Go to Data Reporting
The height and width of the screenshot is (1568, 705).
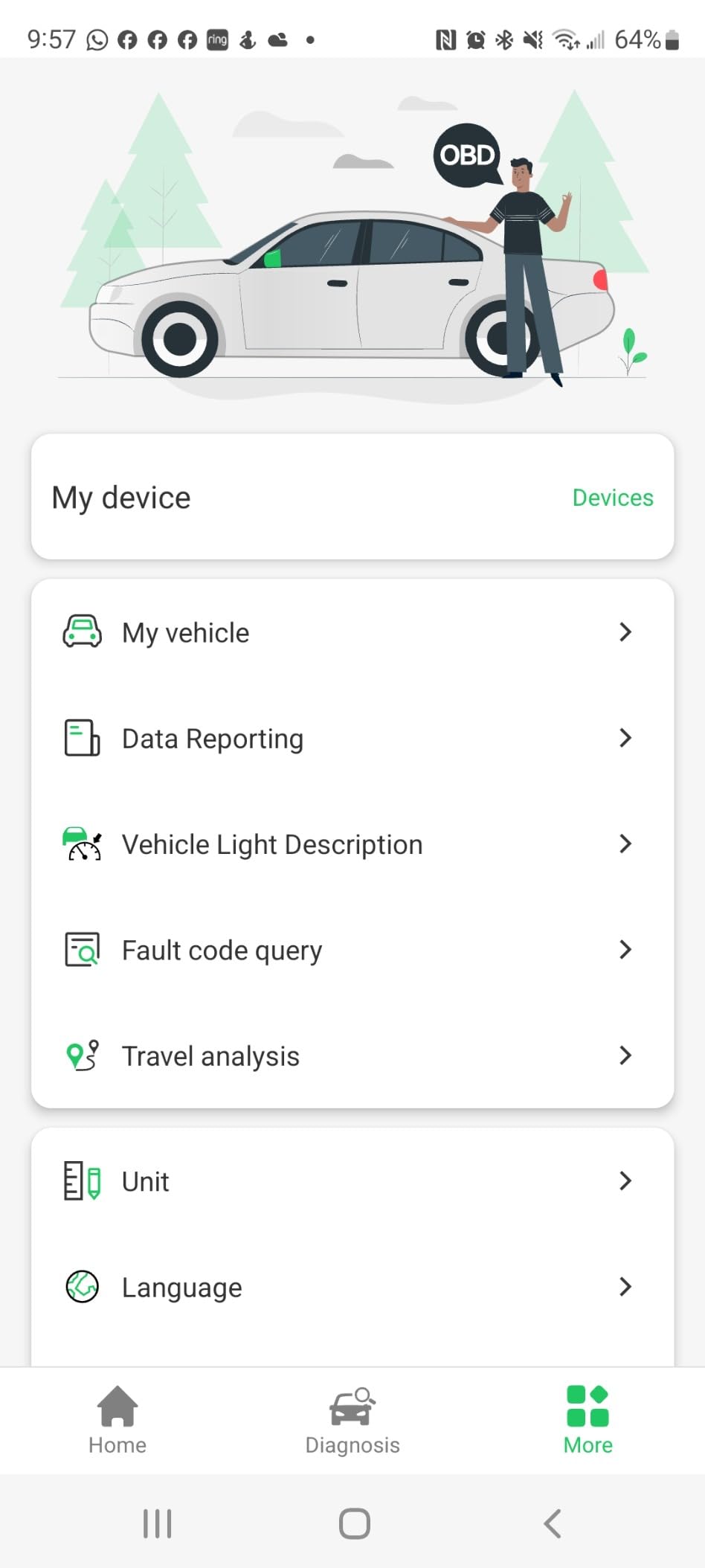click(x=352, y=739)
